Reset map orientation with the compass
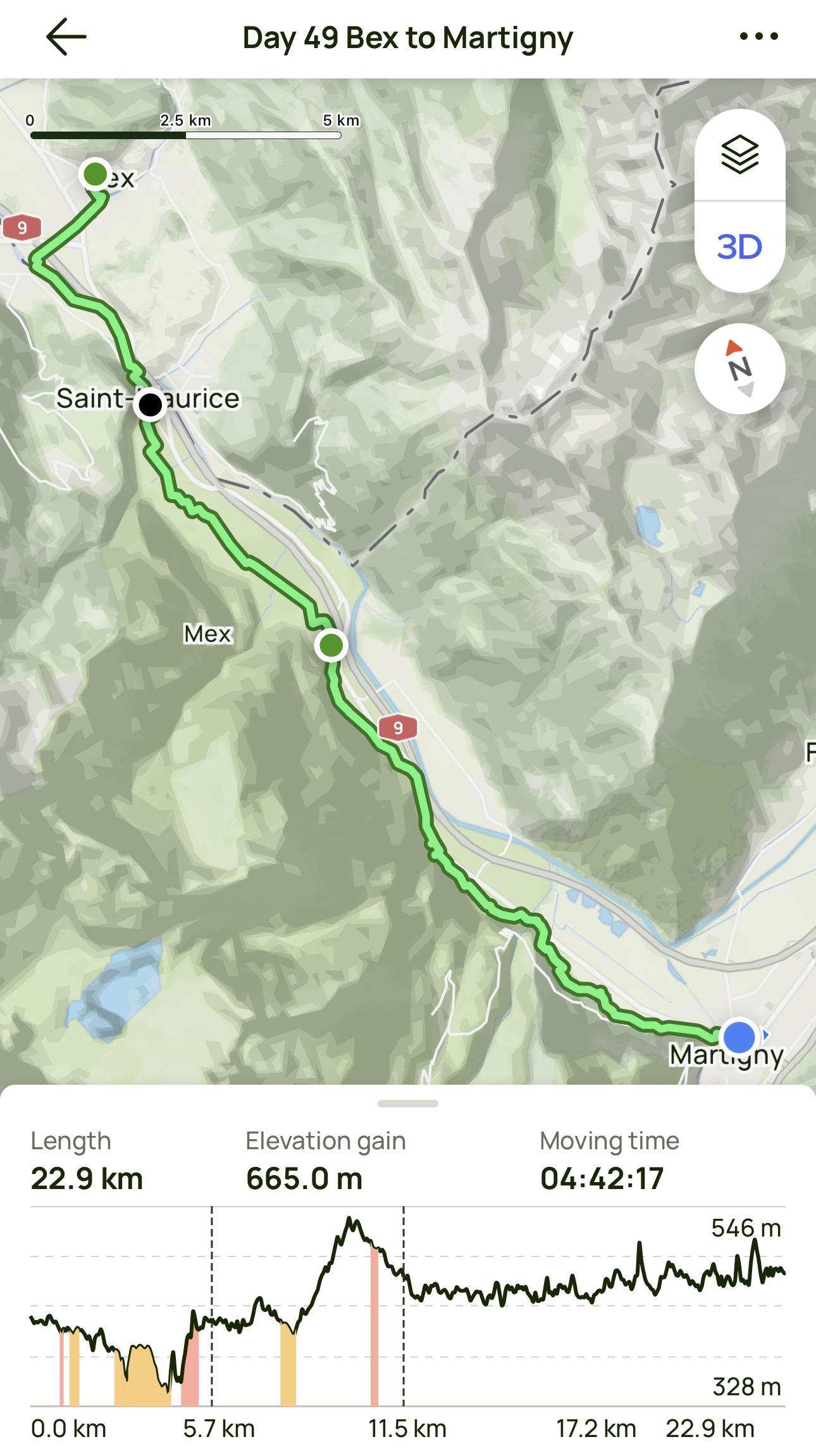 739,369
